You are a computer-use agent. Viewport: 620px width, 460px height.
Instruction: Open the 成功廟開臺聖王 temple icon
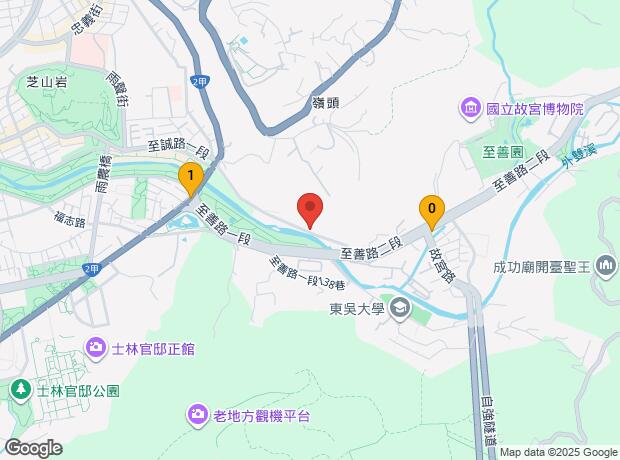[605, 267]
